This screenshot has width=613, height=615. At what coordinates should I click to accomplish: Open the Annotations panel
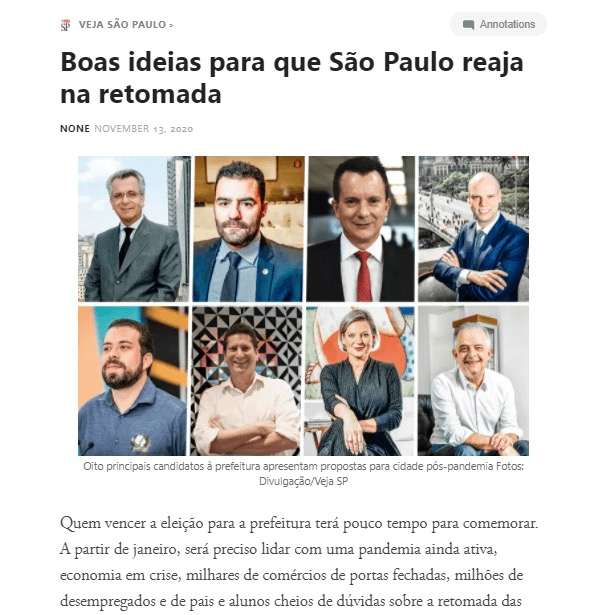tap(498, 24)
